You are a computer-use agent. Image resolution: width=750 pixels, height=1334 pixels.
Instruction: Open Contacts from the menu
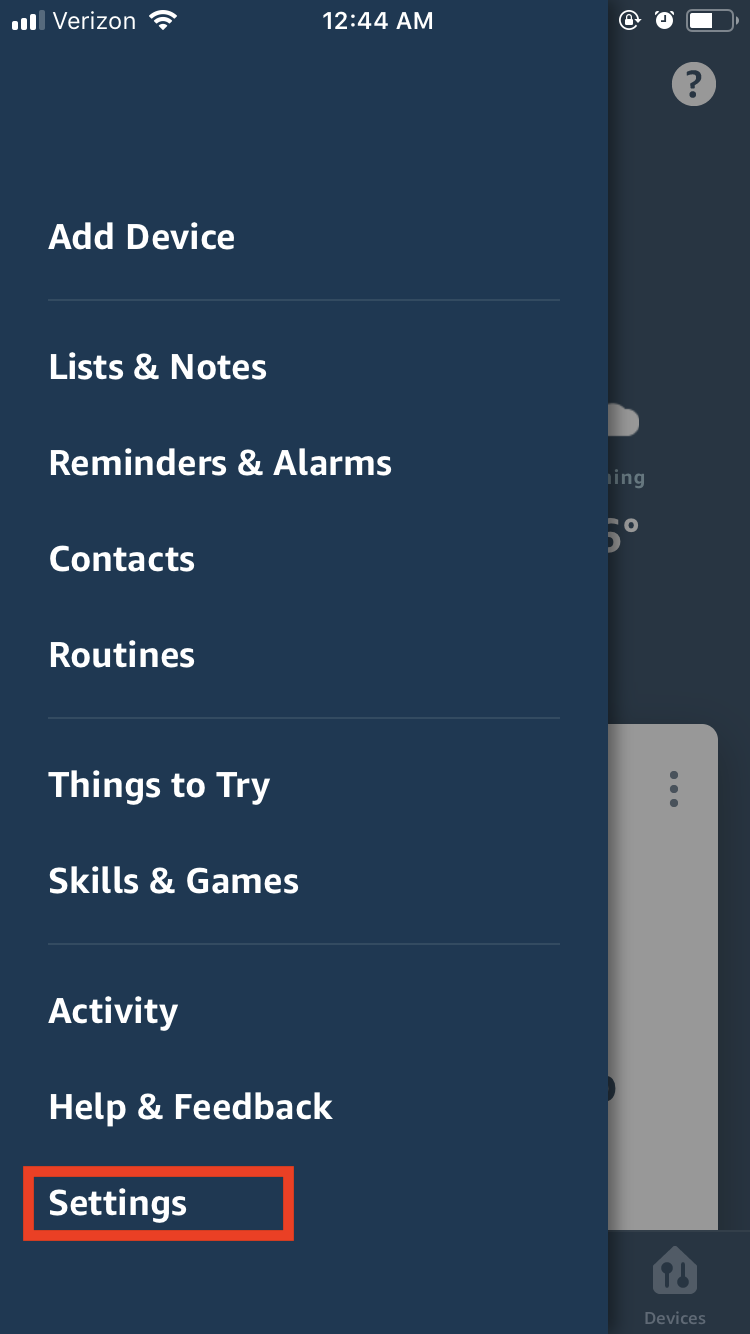click(122, 559)
